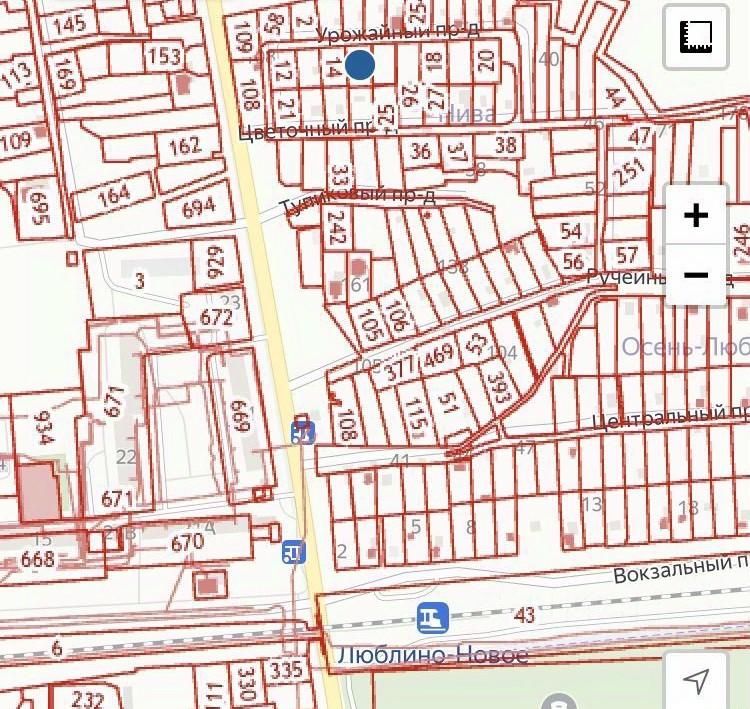Zoom out on the map
The image size is (750, 709).
coord(696,275)
